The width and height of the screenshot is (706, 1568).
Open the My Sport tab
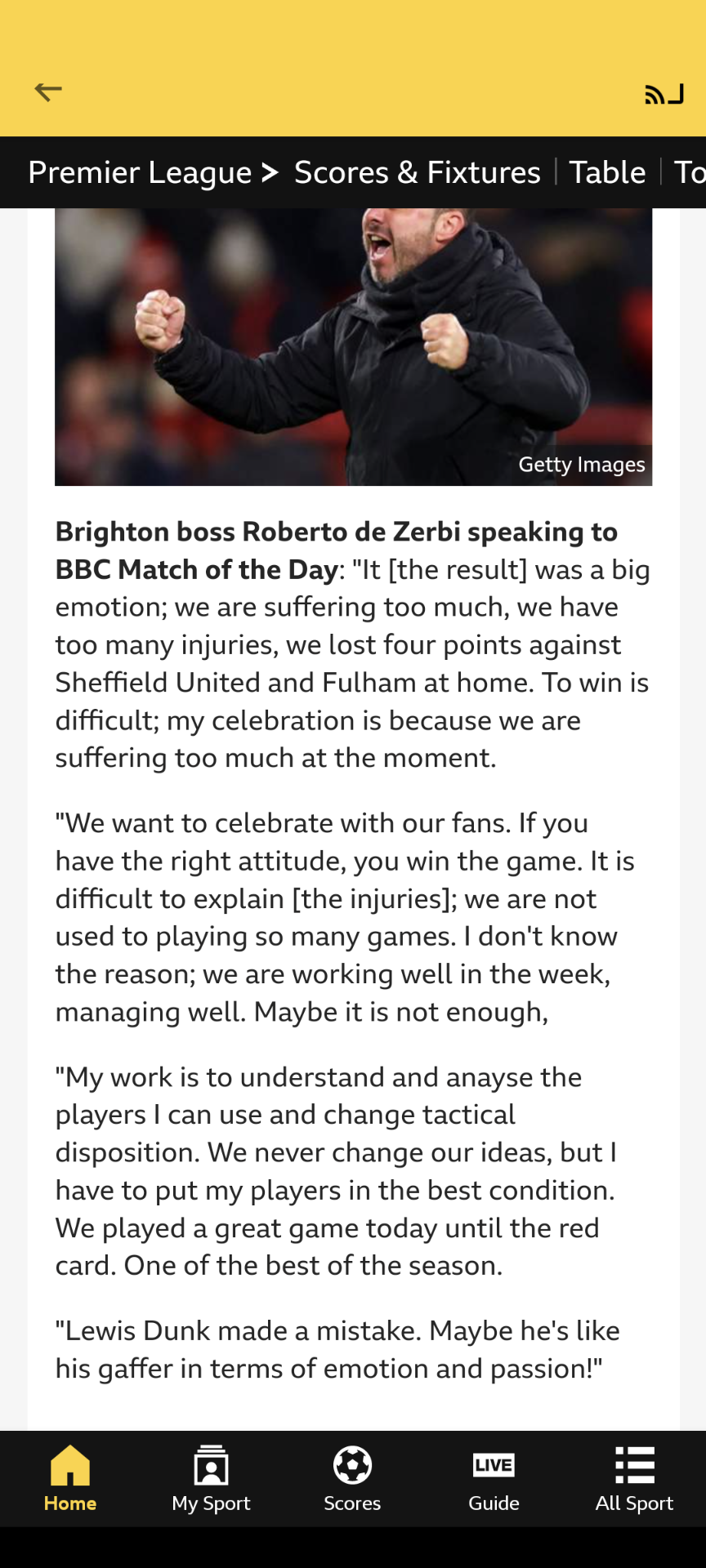pos(211,1478)
